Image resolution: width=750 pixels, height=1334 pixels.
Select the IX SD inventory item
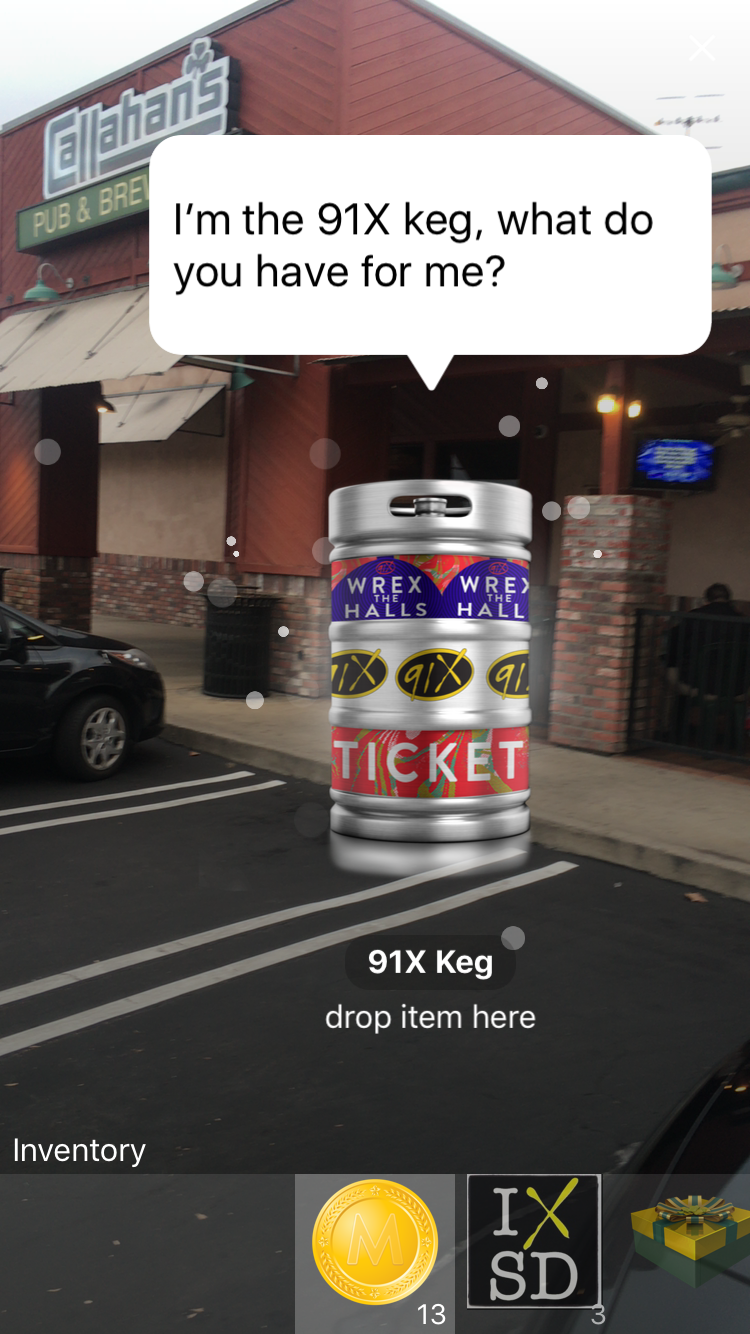point(534,1242)
